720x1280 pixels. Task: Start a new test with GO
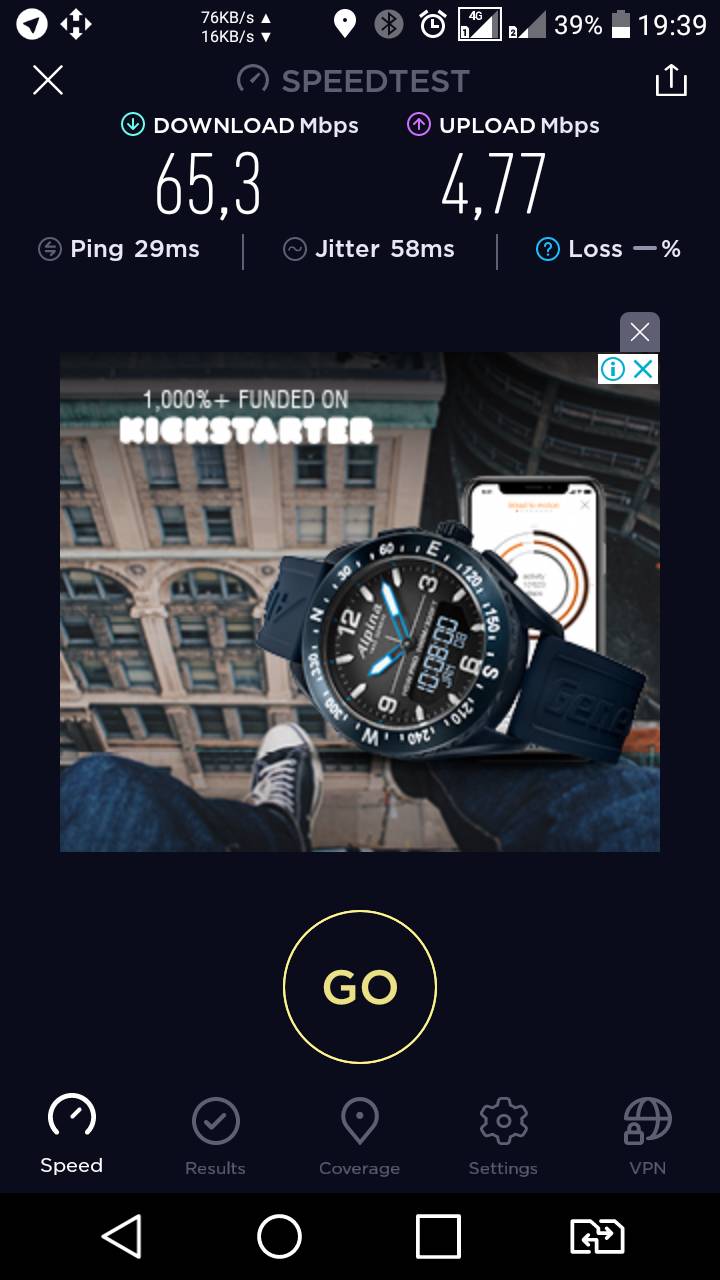click(x=360, y=987)
